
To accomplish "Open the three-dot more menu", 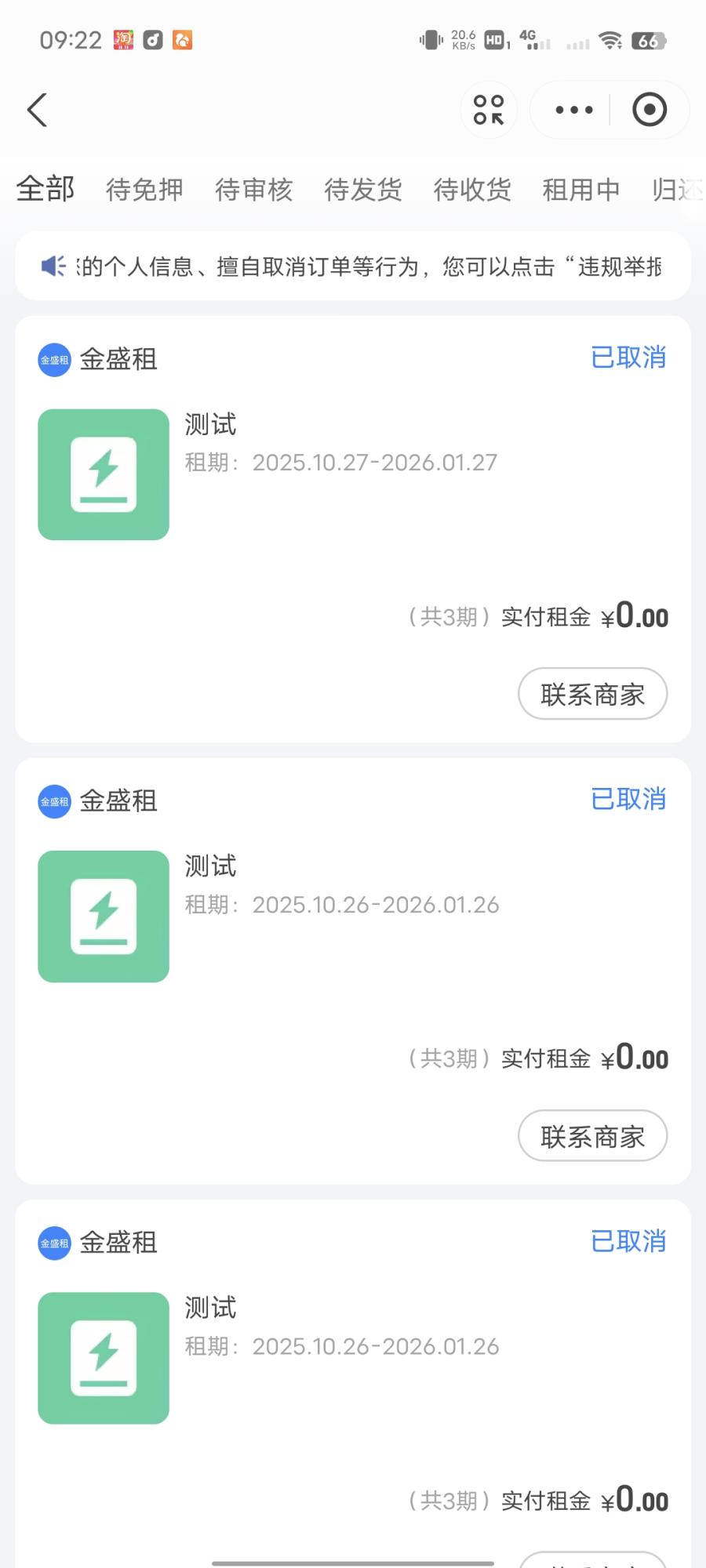I will (x=573, y=110).
